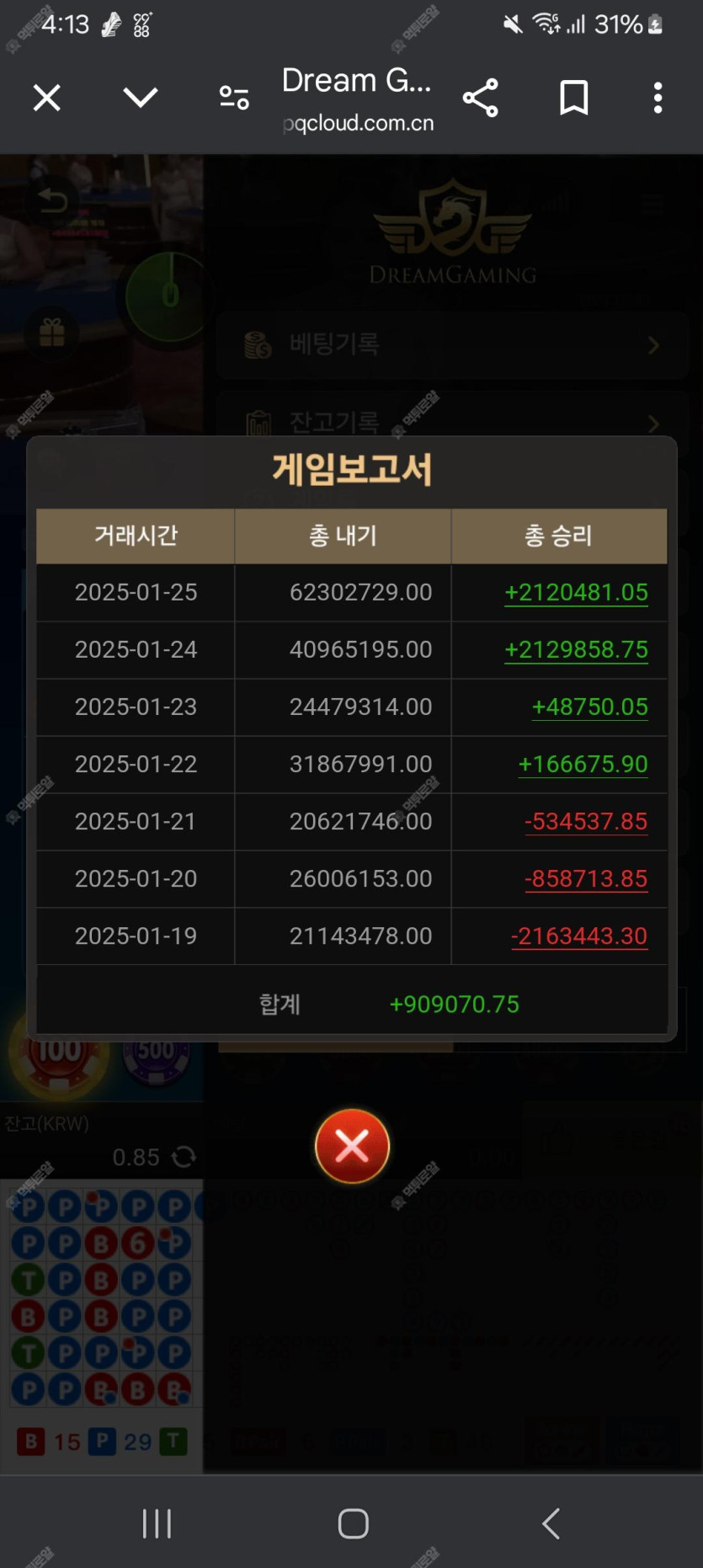Tap the -2163443.30 loss for 2025-01-19

click(x=579, y=936)
